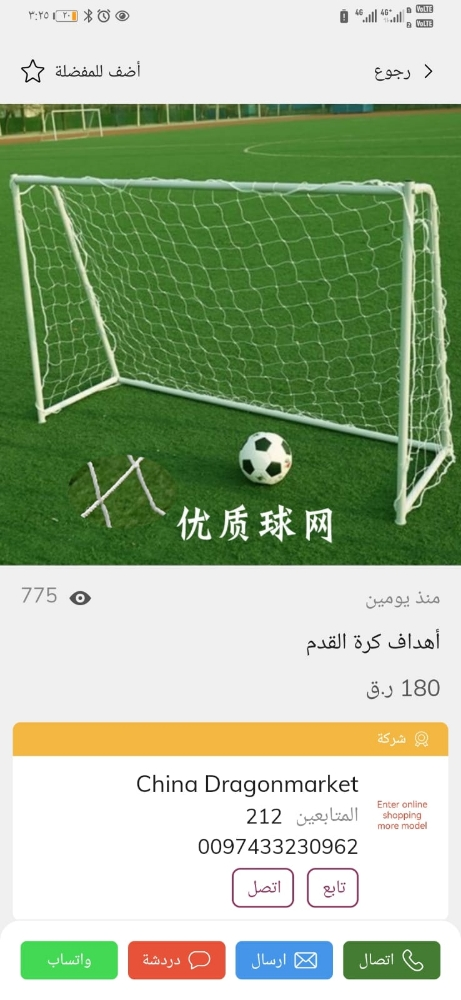This screenshot has height=1000, width=461.
Task: Open the China Dragonmarket seller profile
Action: [247, 784]
